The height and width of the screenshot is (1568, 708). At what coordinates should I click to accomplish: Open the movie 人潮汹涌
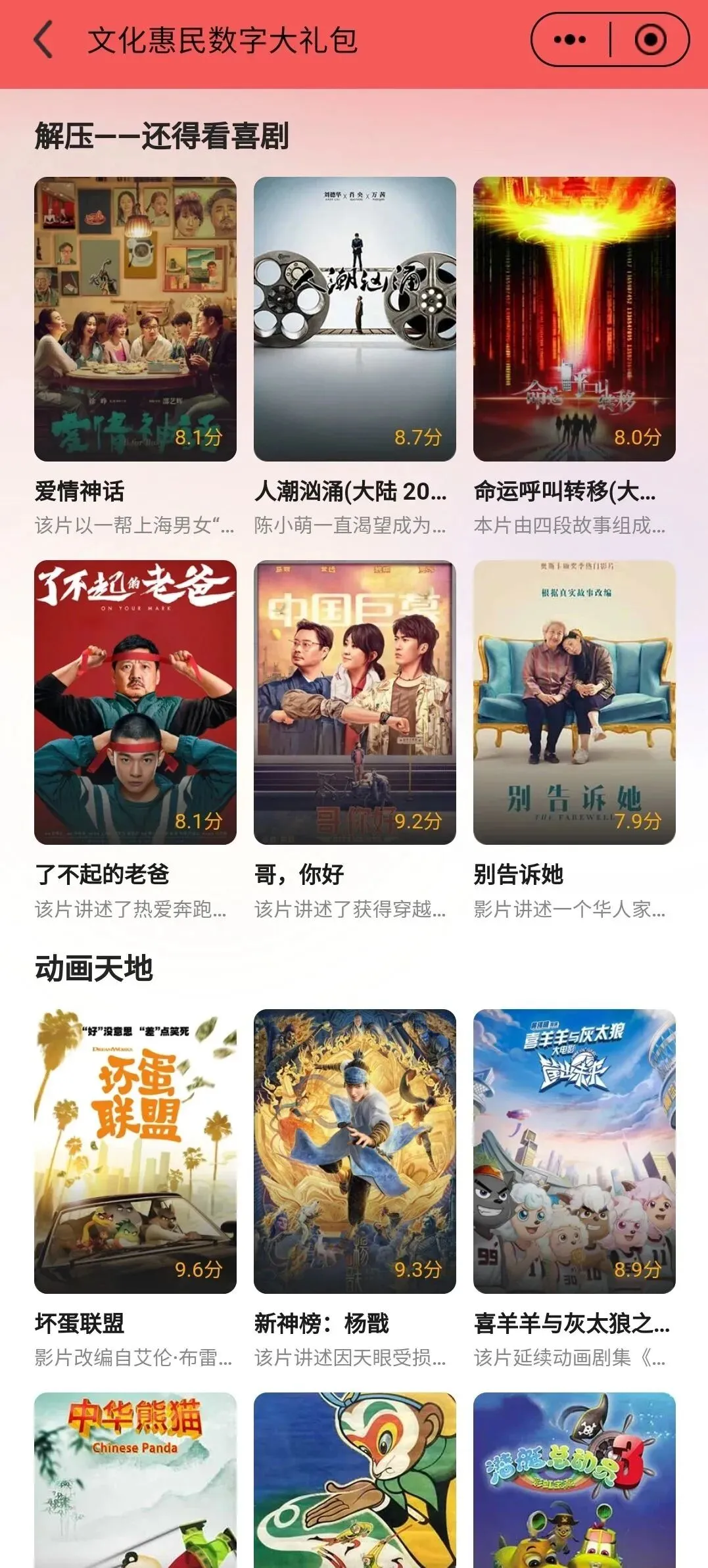pos(355,320)
